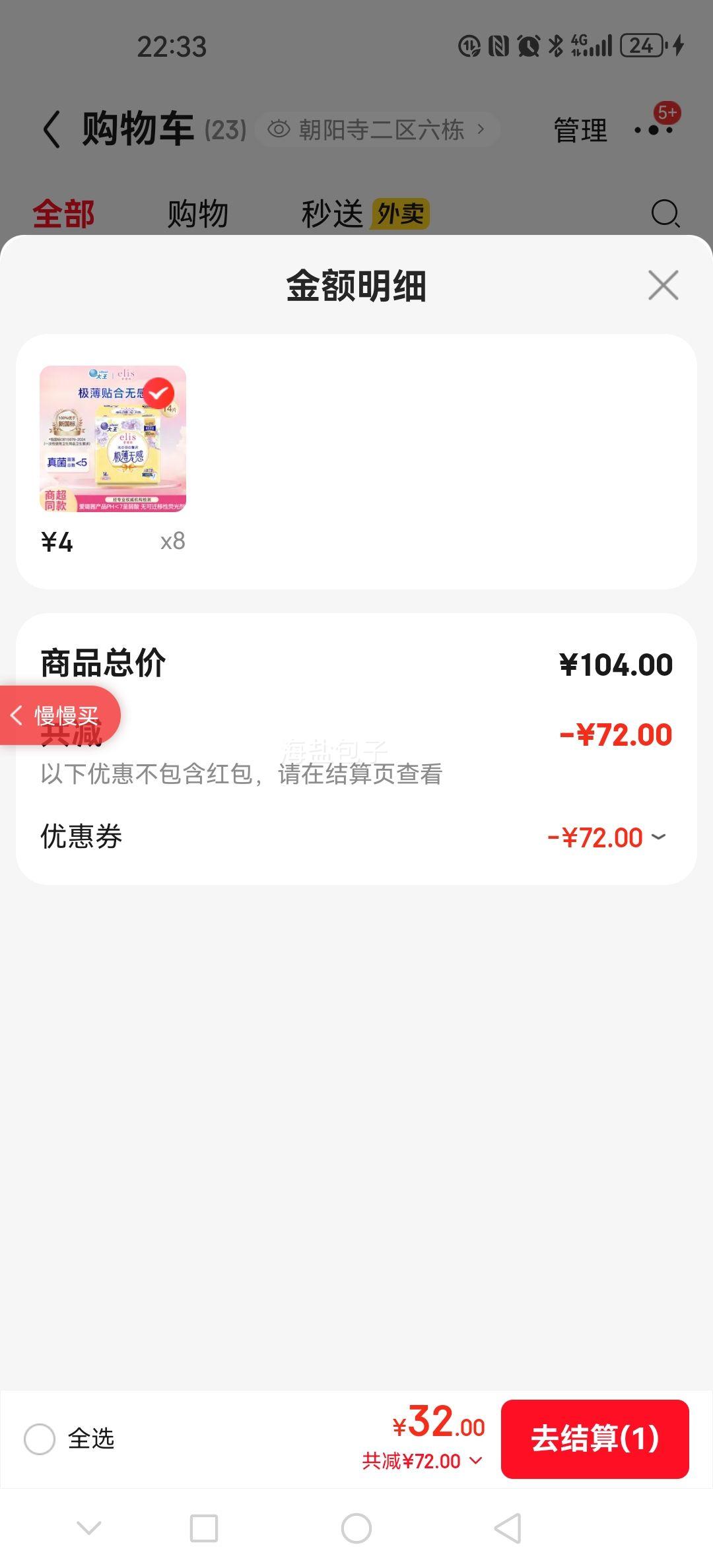Viewport: 713px width, 1568px height.
Task: Toggle the 全选 select-all checkbox
Action: pyautogui.click(x=40, y=1439)
